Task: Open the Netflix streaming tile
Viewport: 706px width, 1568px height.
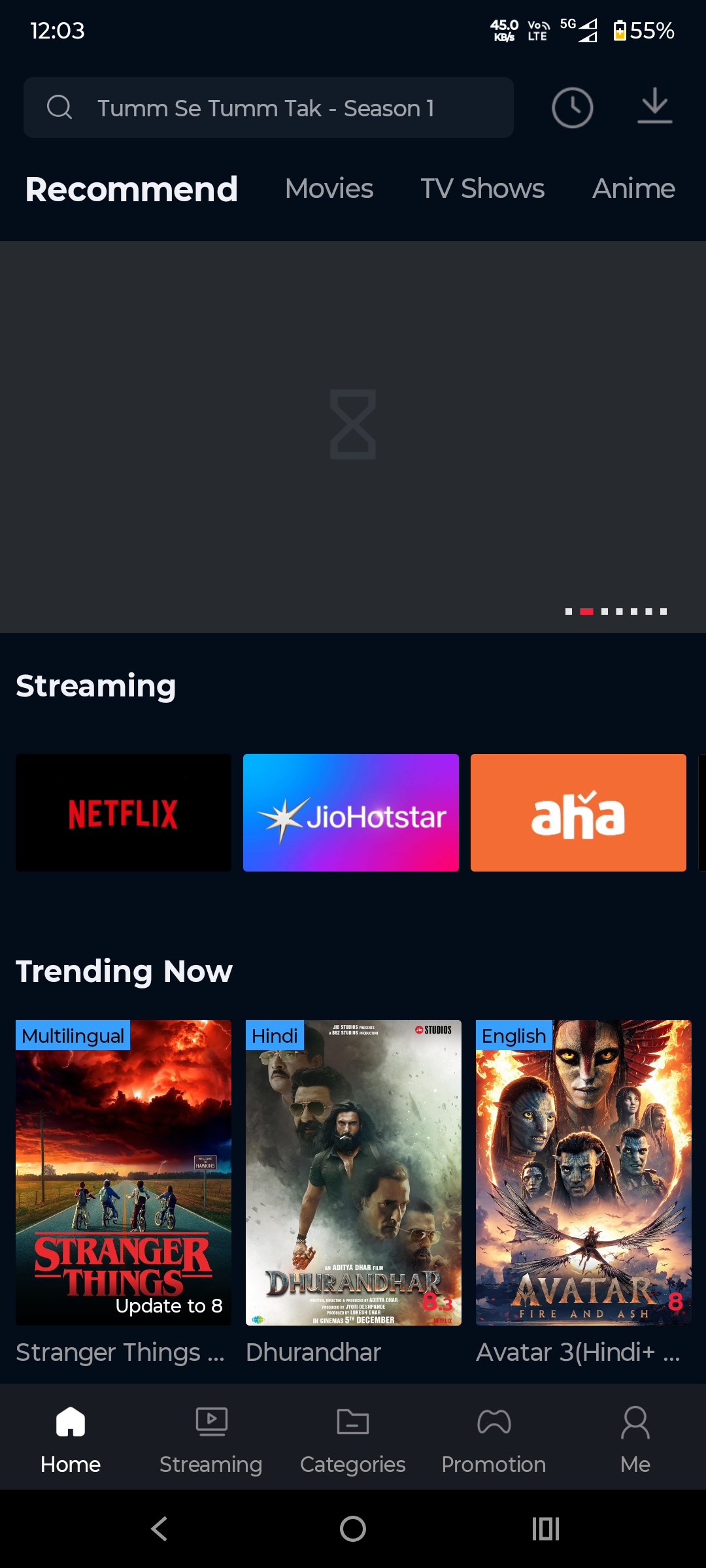Action: [124, 813]
